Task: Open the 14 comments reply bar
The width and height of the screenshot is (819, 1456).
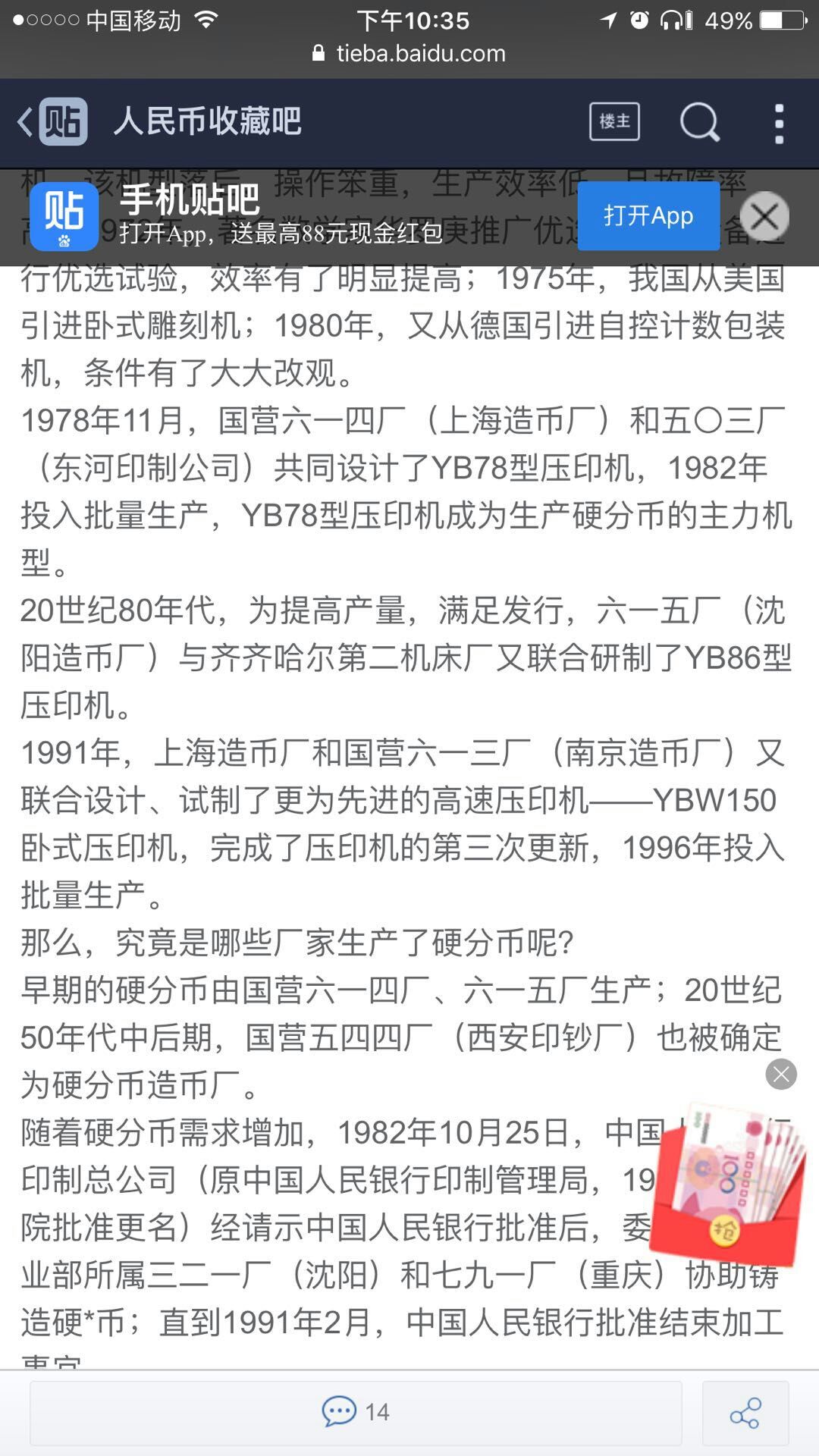Action: pyautogui.click(x=356, y=1412)
